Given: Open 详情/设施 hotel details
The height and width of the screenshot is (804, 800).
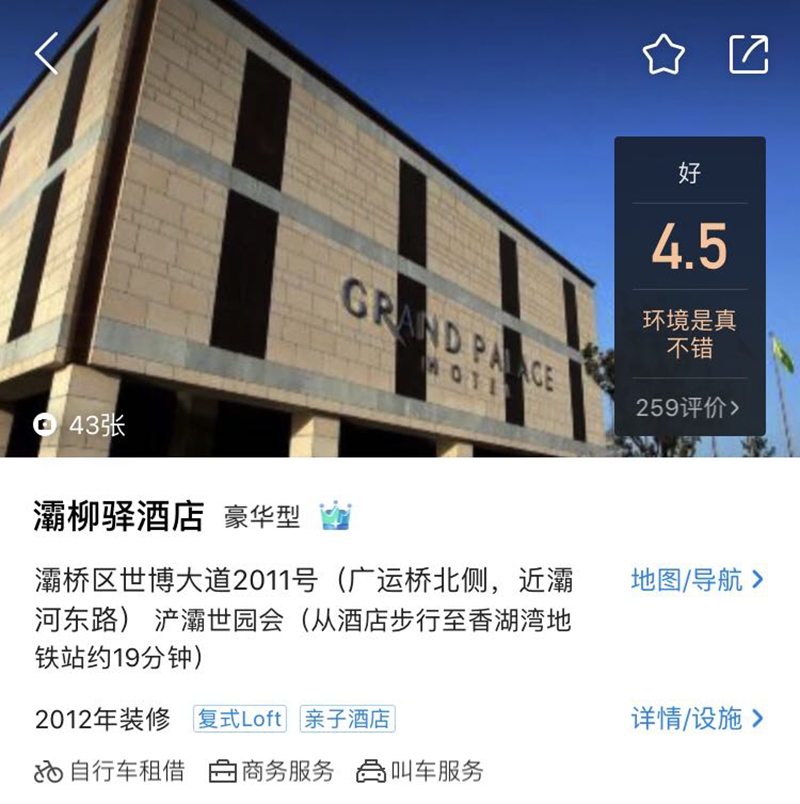Looking at the screenshot, I should pos(697,718).
